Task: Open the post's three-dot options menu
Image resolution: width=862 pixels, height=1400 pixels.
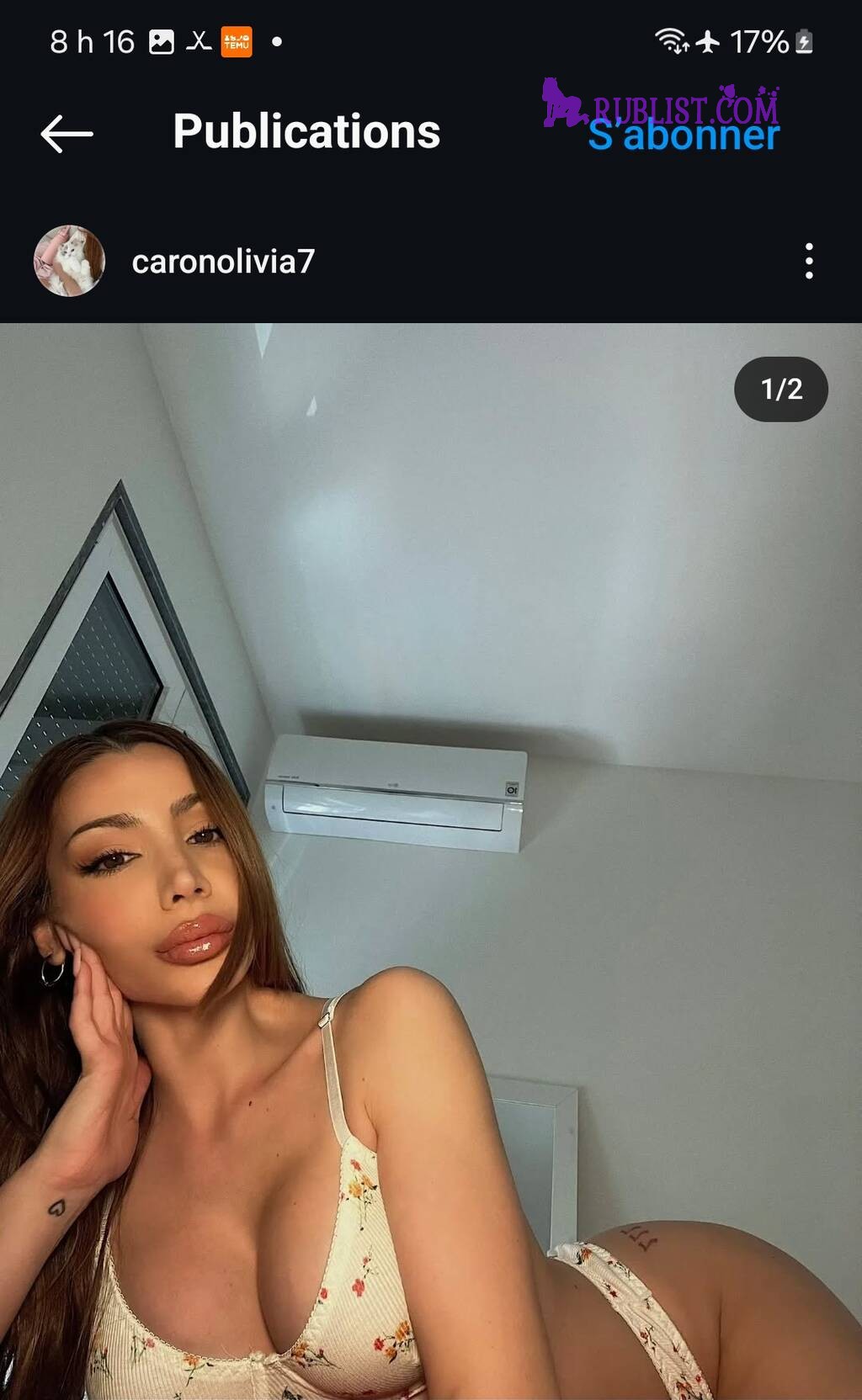Action: [809, 262]
